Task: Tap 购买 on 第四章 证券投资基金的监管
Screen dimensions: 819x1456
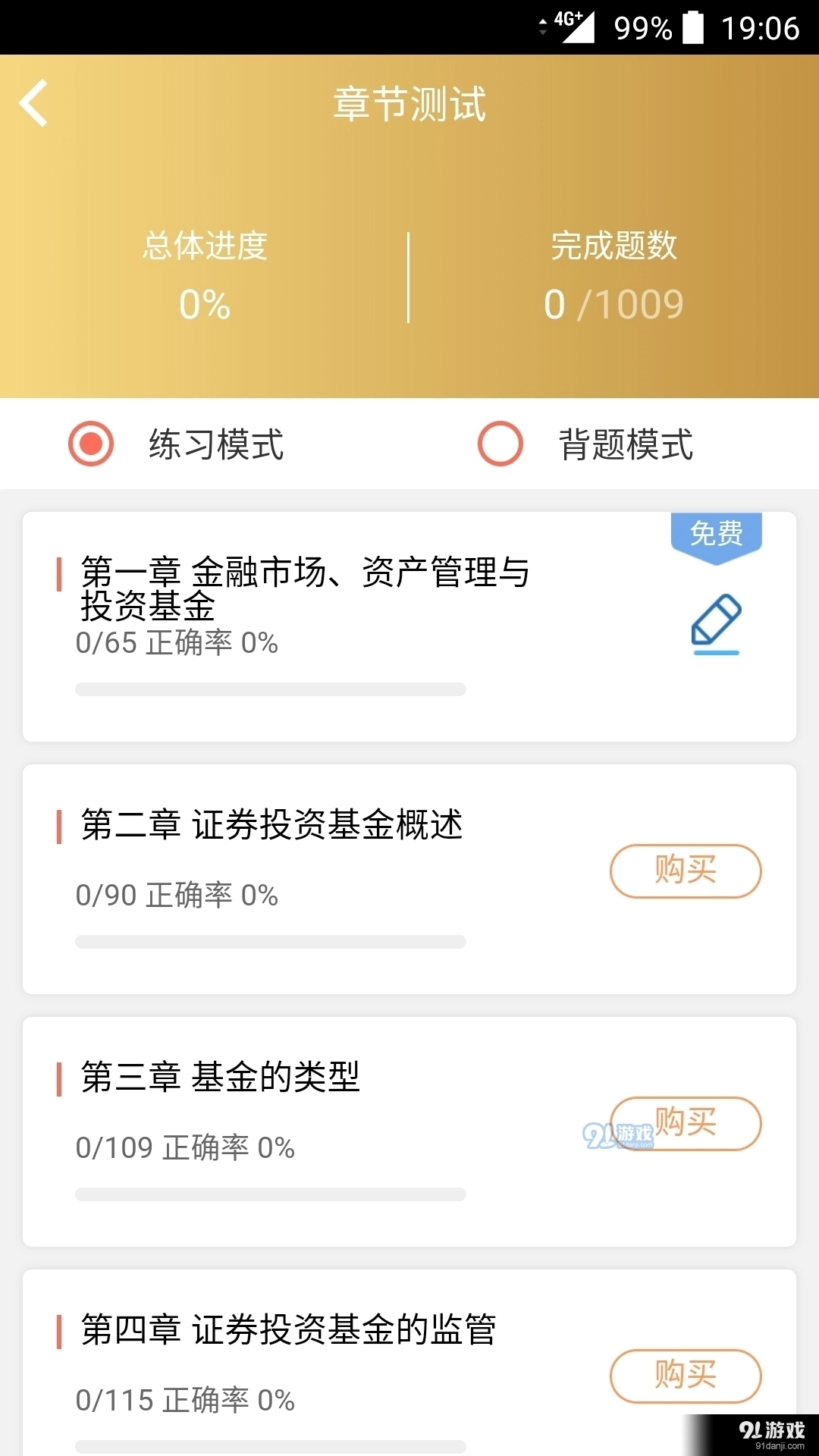Action: 685,1376
